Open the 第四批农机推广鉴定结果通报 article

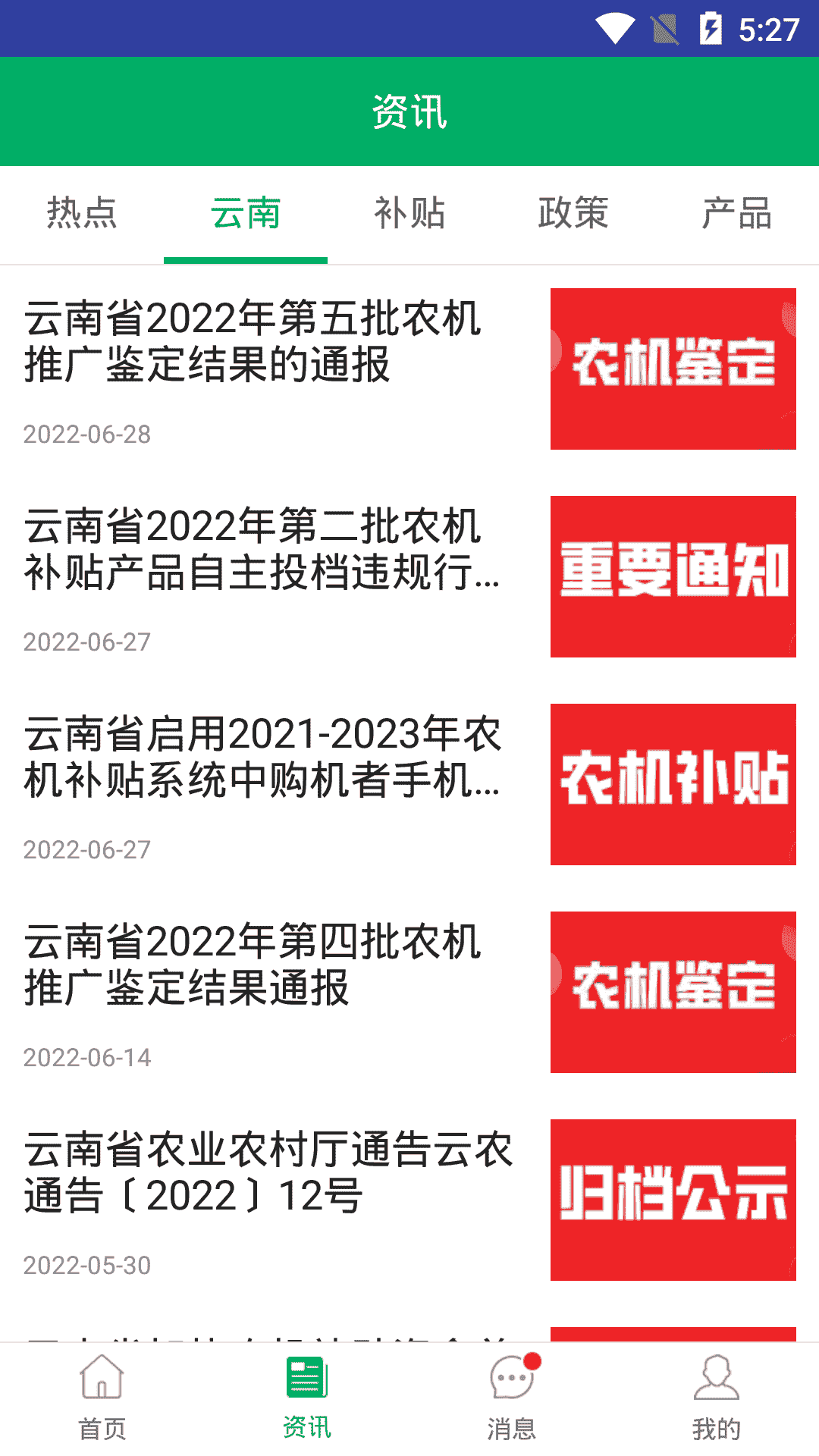point(409,993)
